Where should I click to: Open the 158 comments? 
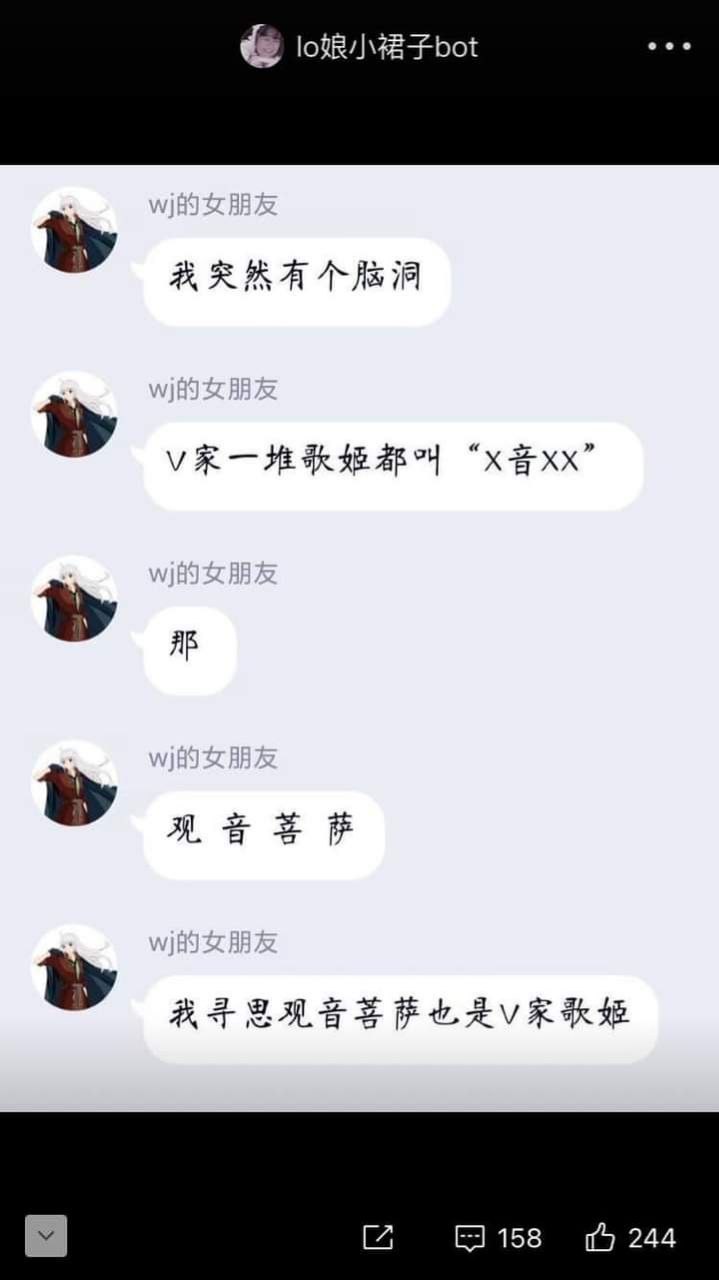tap(498, 1238)
